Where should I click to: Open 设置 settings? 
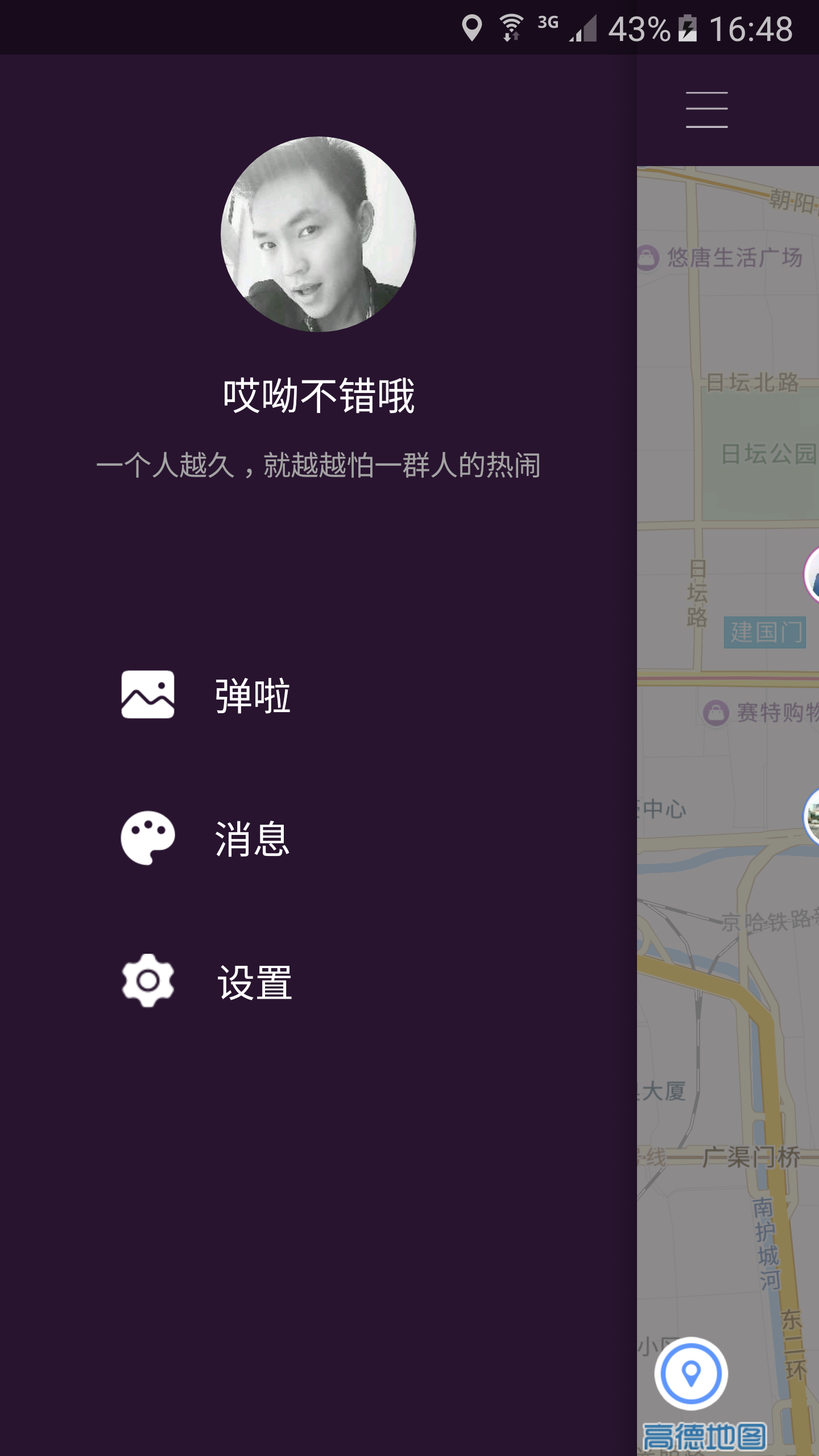tap(254, 982)
